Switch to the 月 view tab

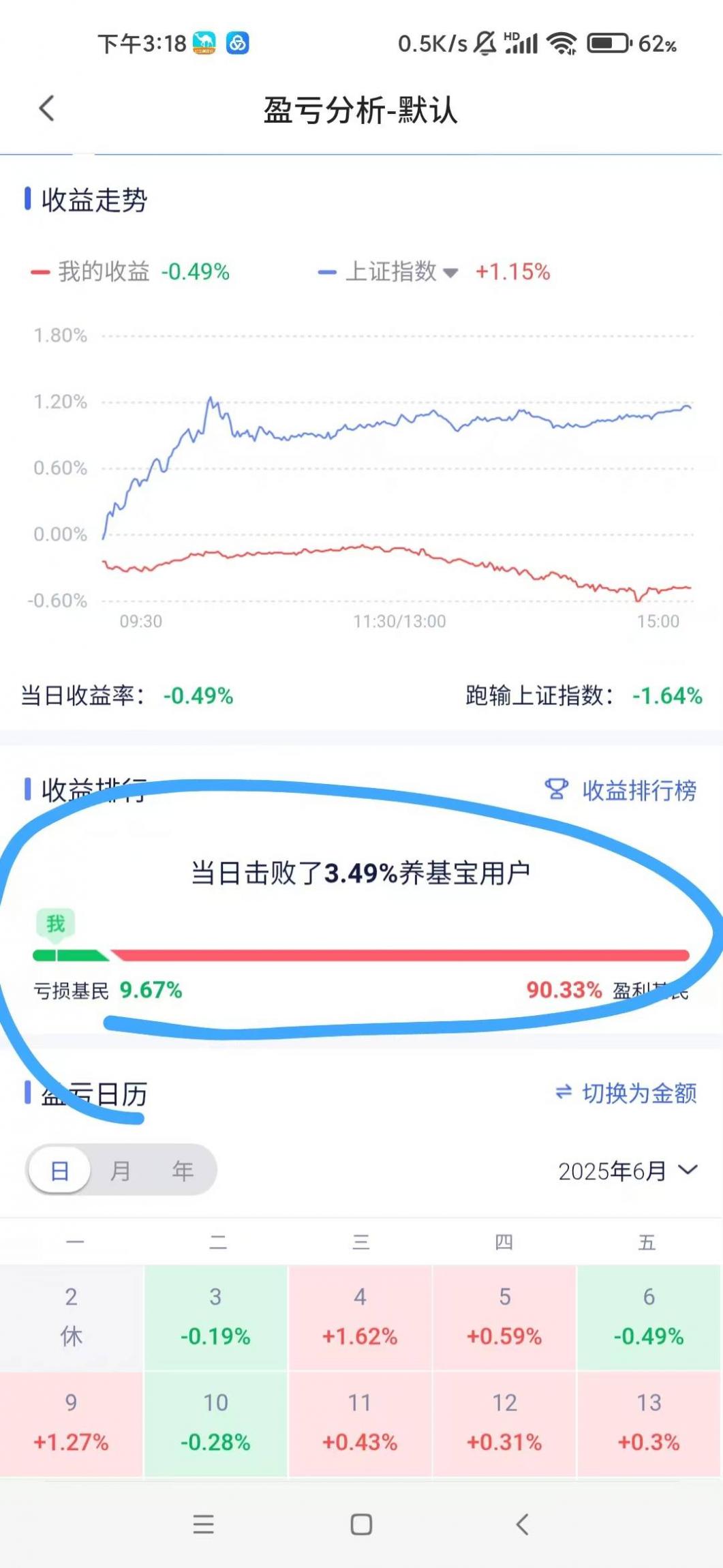[121, 1171]
